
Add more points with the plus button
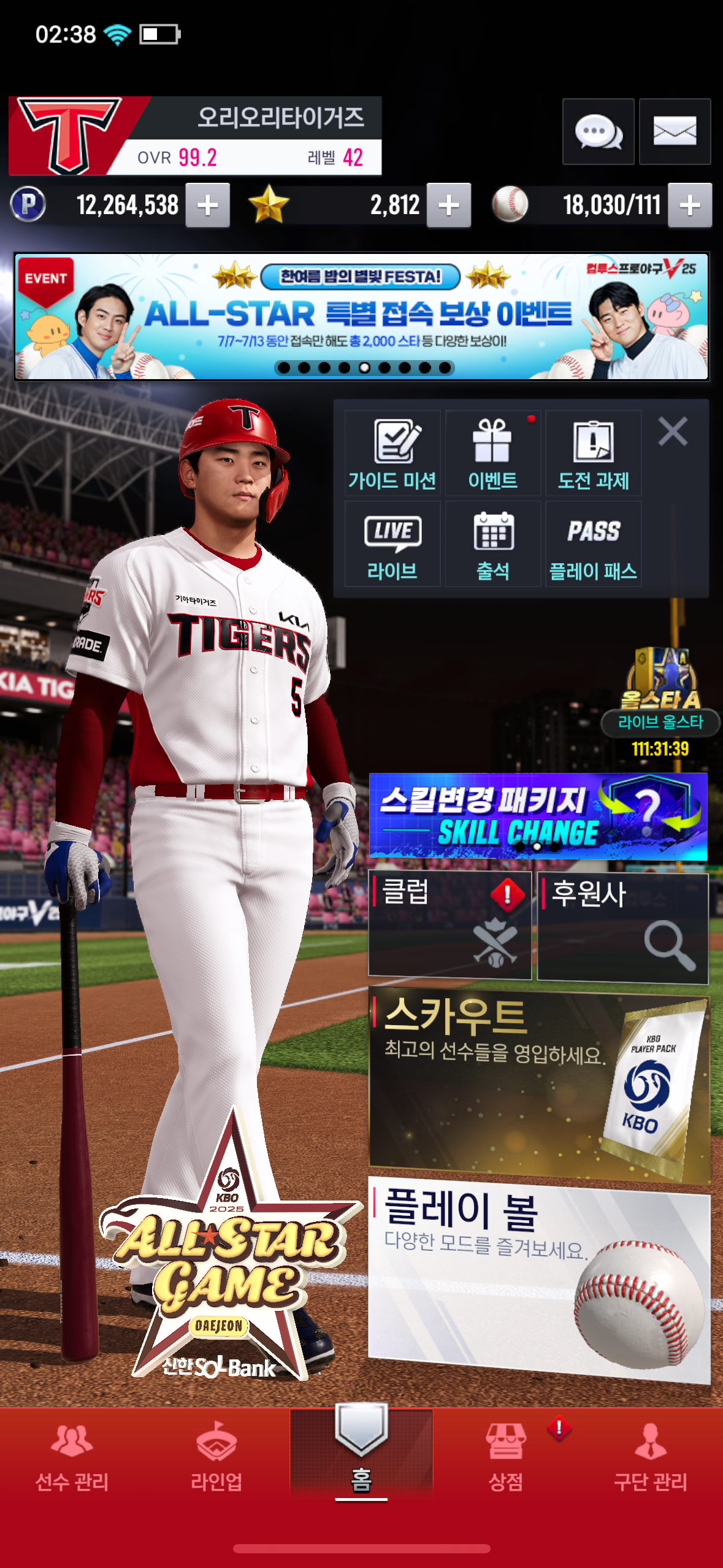[x=207, y=206]
